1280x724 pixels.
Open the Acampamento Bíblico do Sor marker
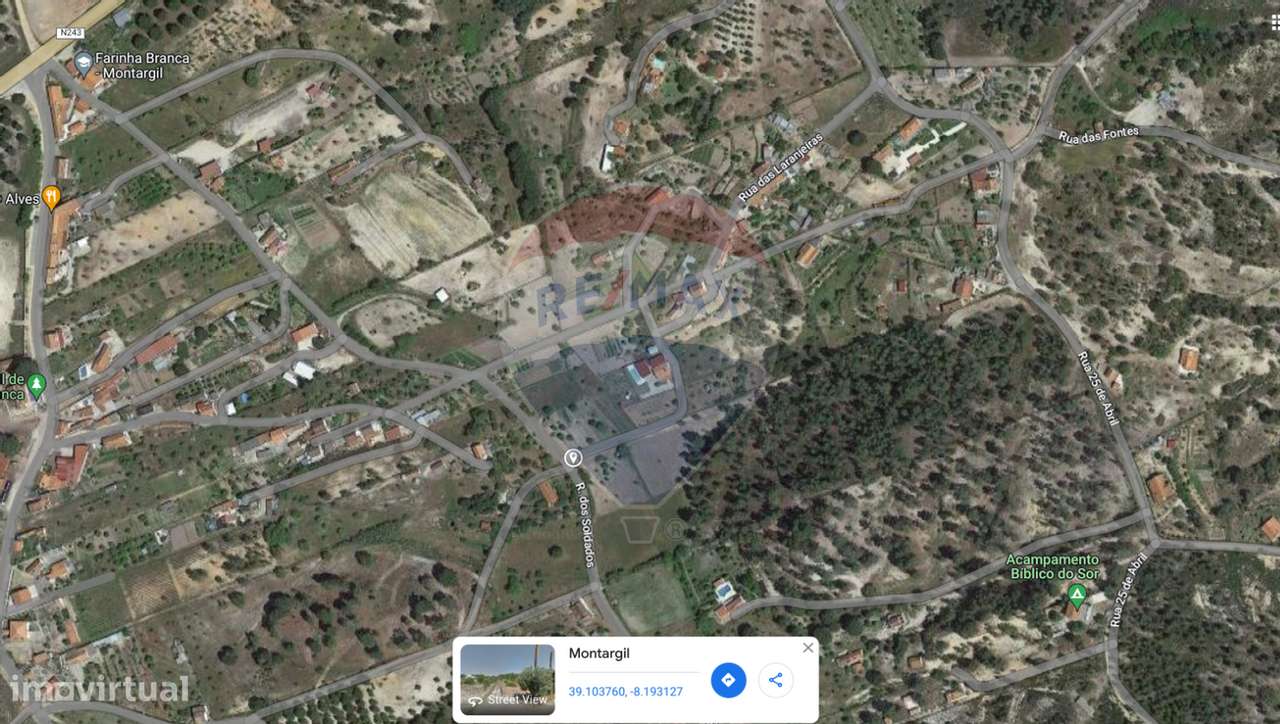pyautogui.click(x=1077, y=596)
